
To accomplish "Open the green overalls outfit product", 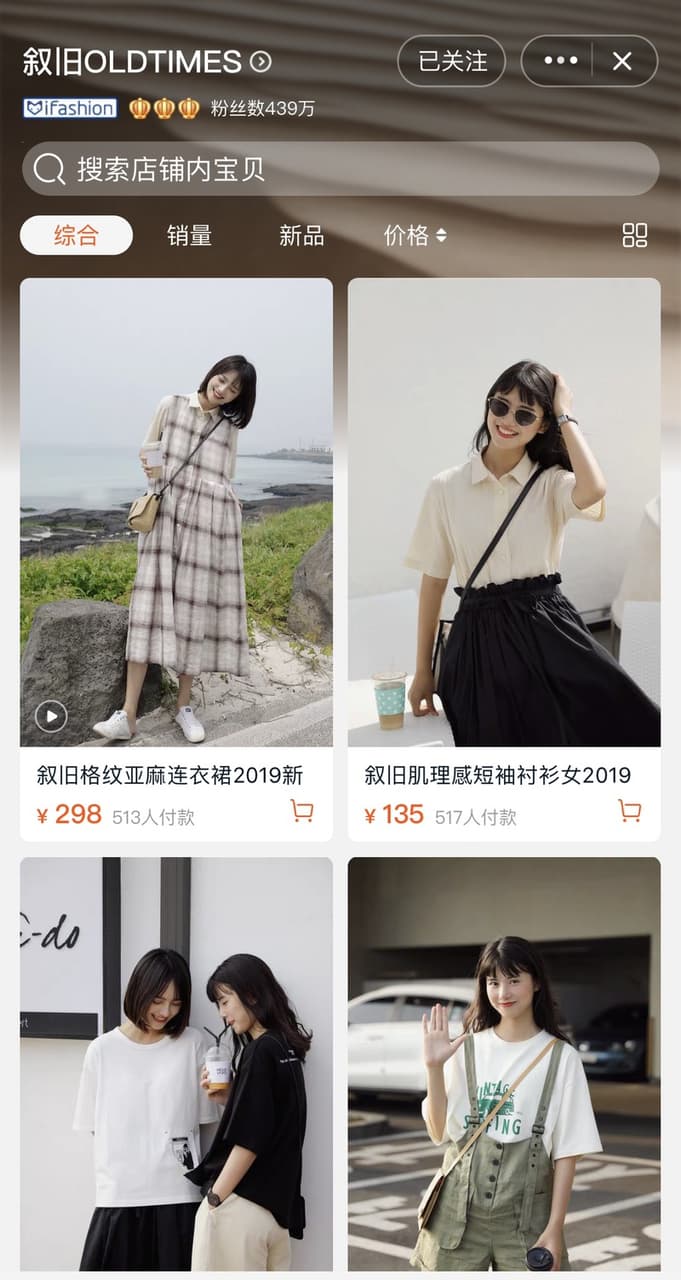I will point(504,1064).
